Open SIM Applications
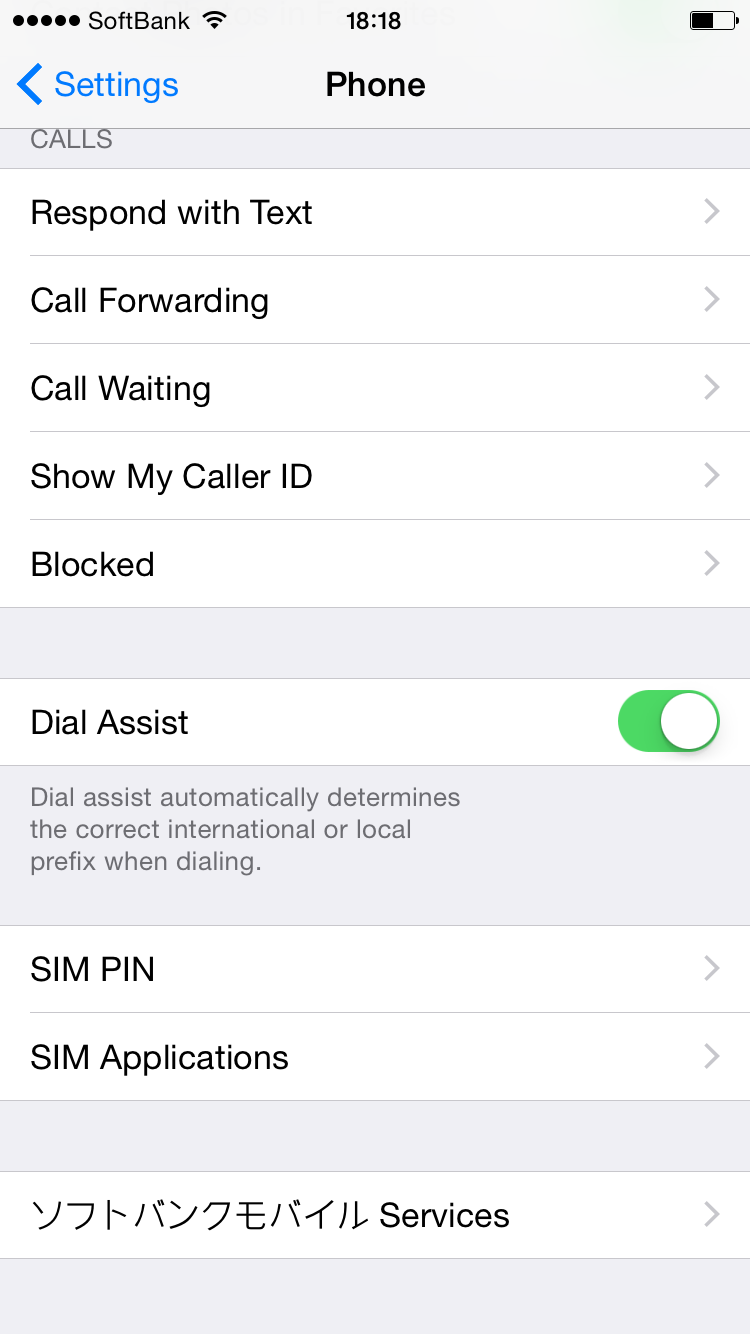The height and width of the screenshot is (1334, 750). click(x=375, y=1057)
